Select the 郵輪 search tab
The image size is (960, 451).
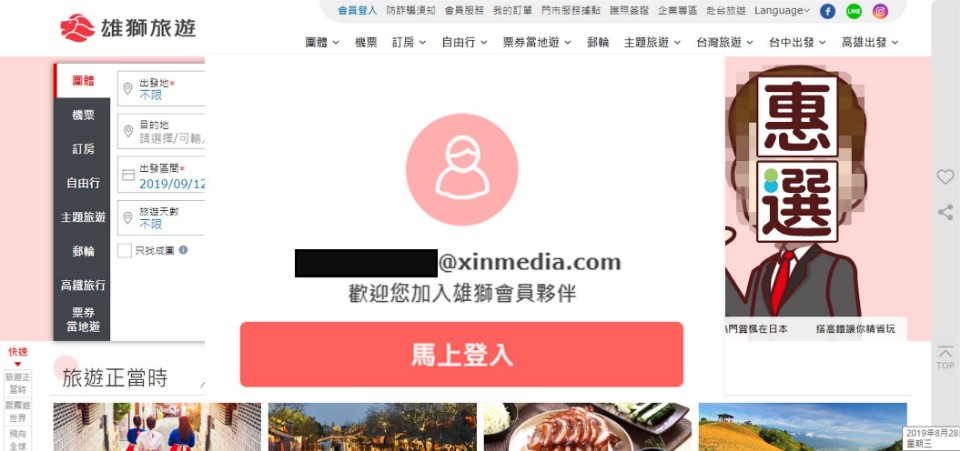(83, 251)
